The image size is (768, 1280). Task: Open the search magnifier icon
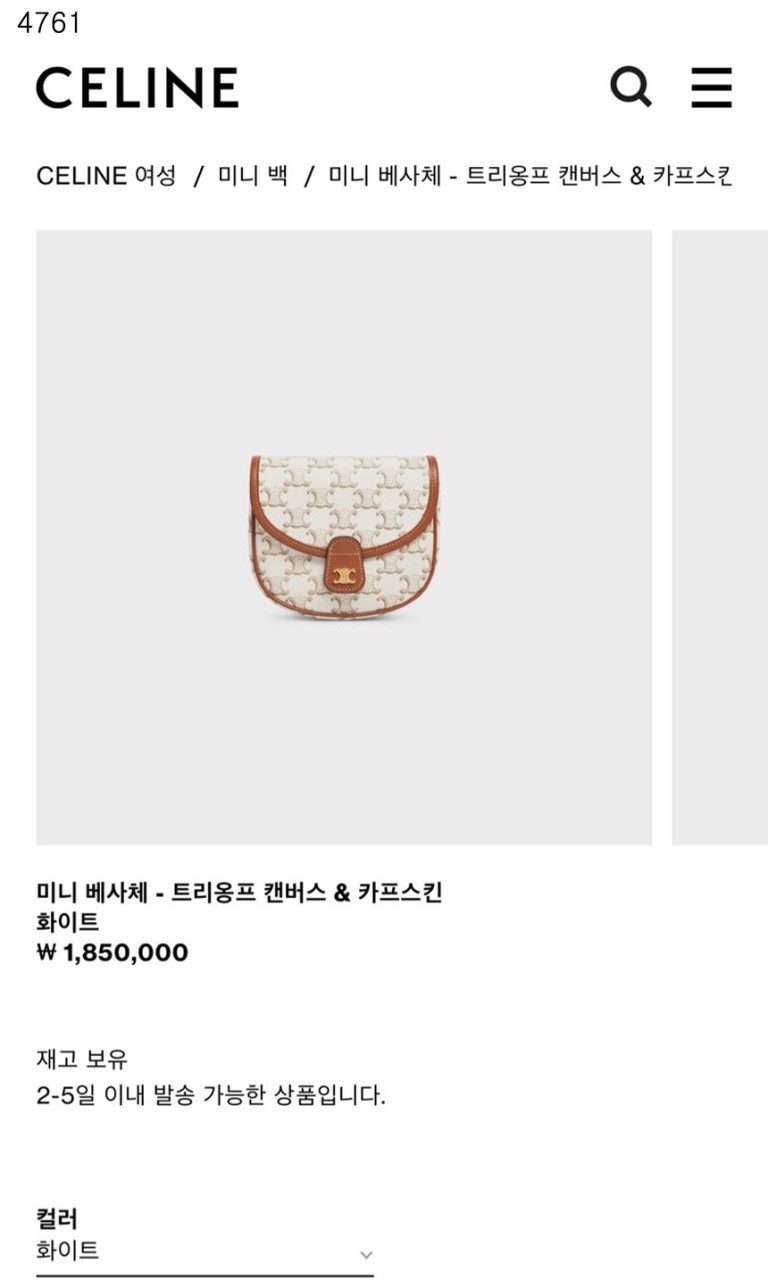tap(631, 88)
